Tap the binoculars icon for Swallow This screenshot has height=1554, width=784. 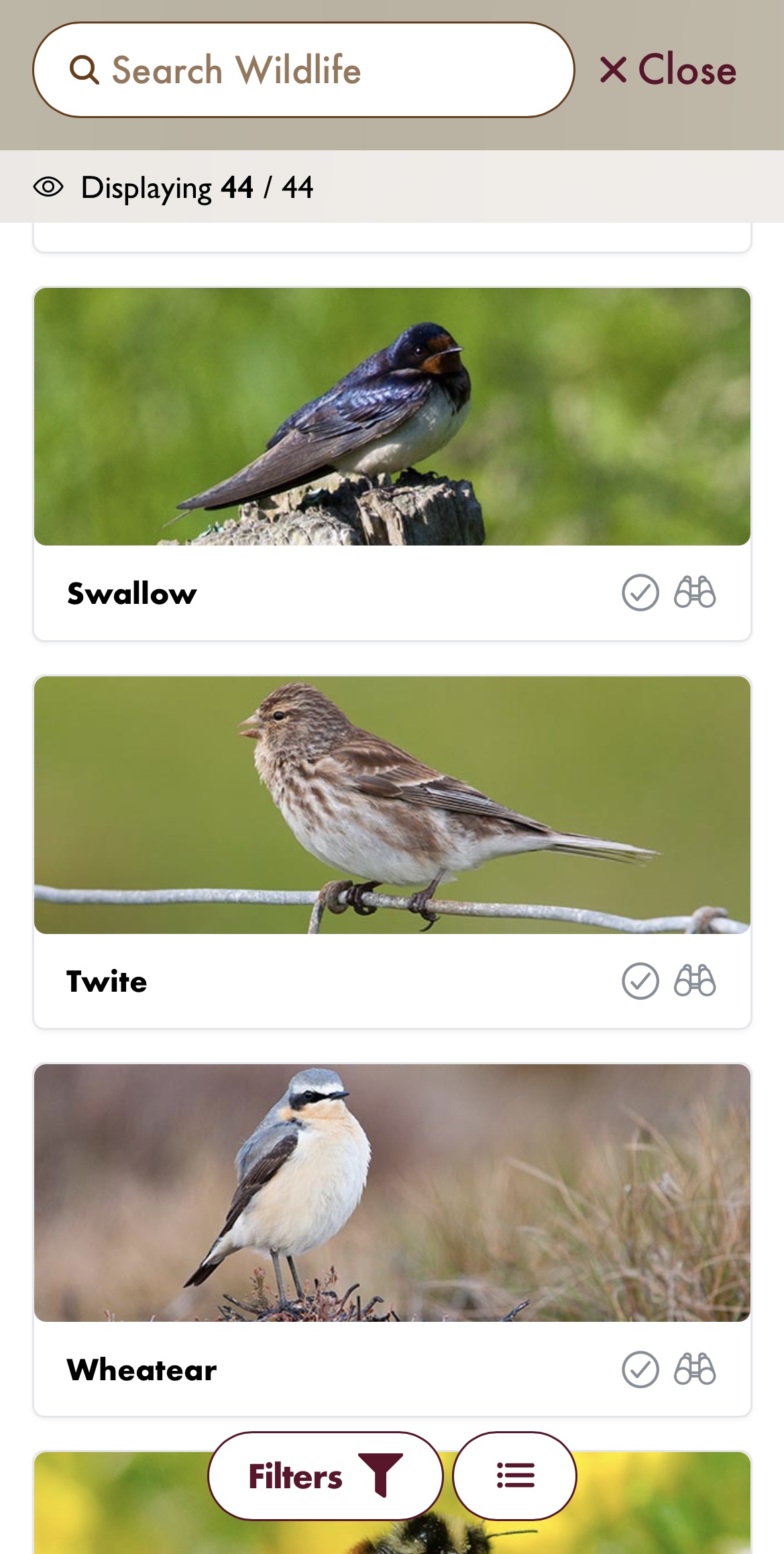point(695,593)
